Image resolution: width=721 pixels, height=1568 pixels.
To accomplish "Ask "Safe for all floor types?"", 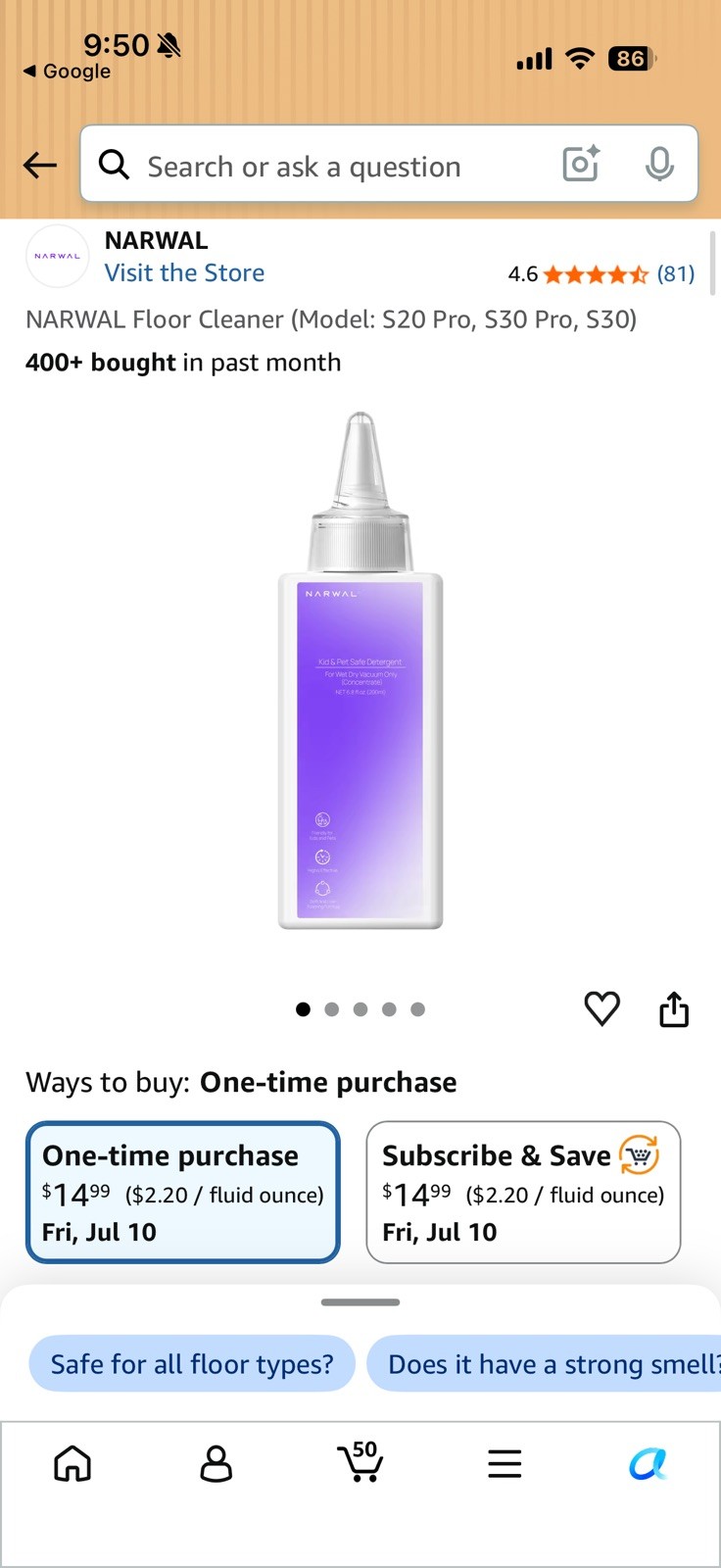I will pos(192,1363).
